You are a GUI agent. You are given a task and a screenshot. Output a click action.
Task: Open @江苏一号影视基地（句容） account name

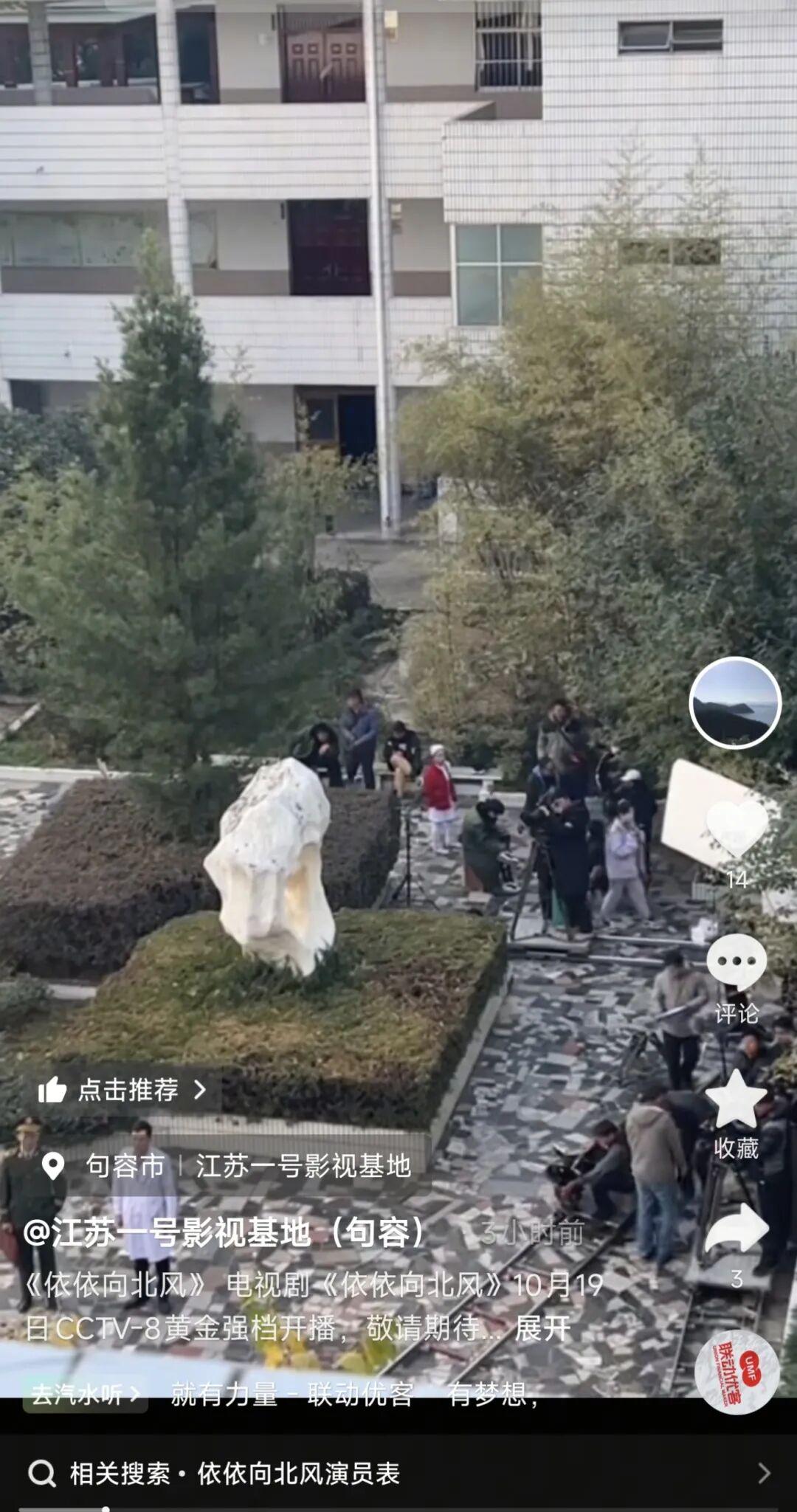pos(225,1232)
